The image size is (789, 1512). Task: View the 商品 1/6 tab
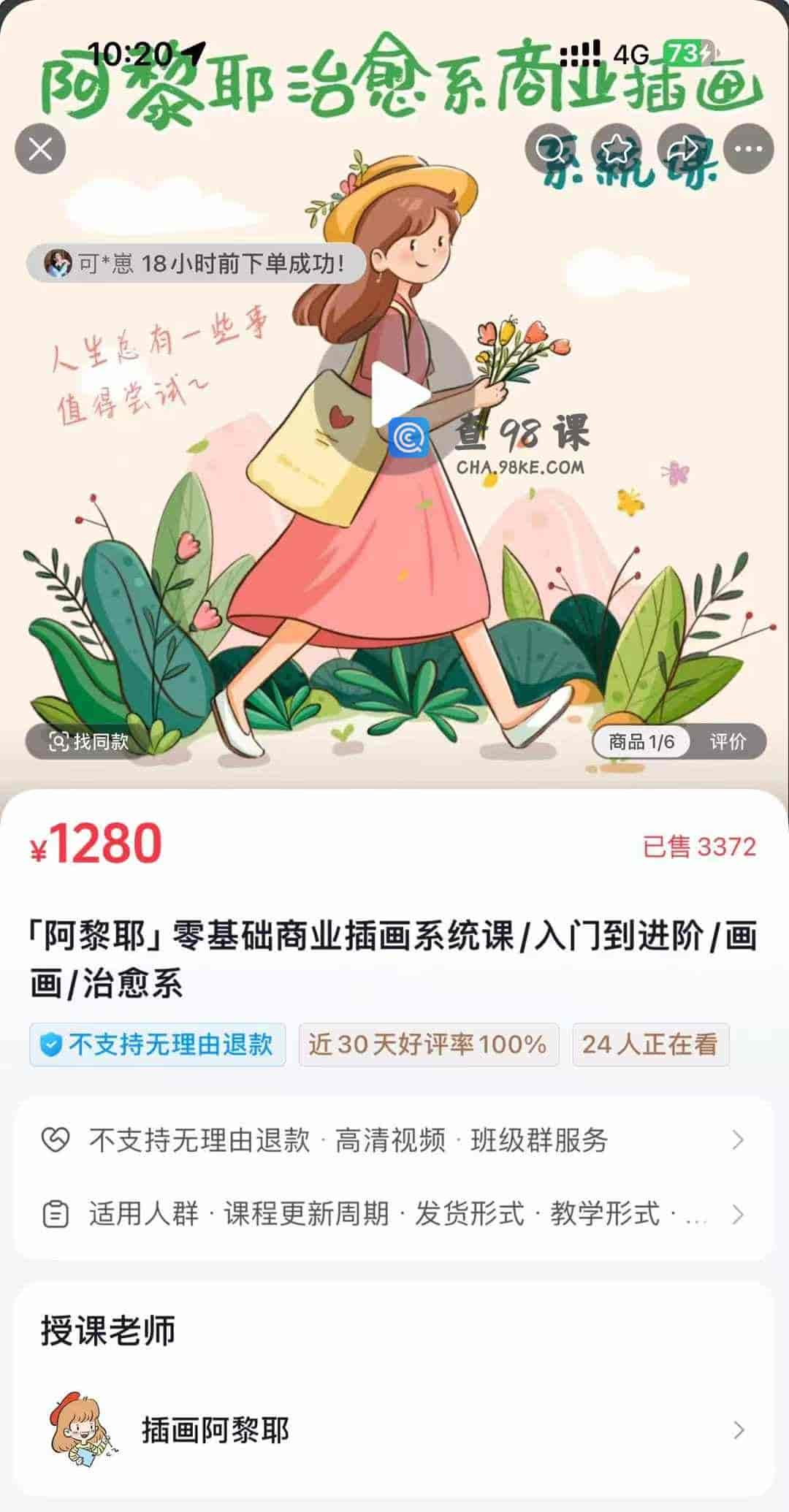point(641,741)
